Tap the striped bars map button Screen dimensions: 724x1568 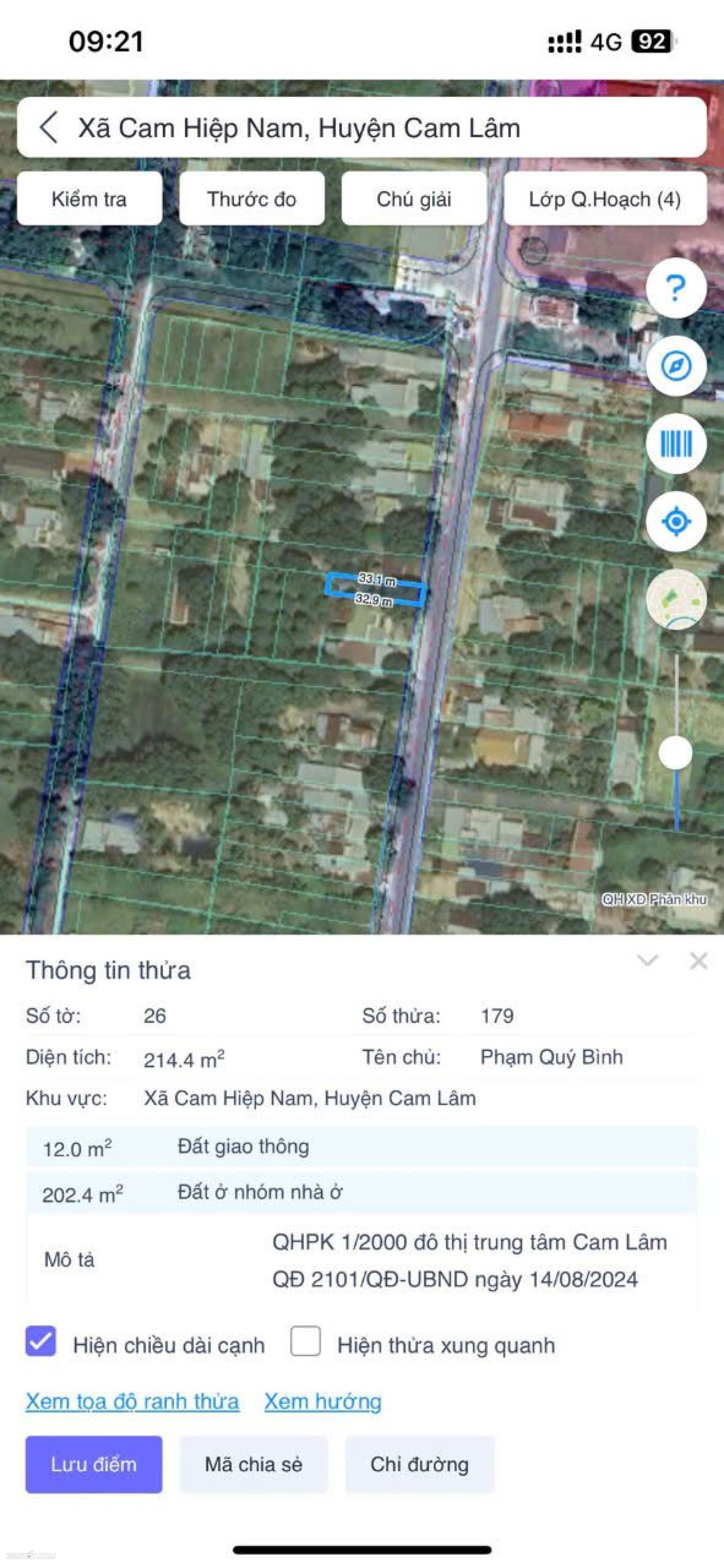click(676, 444)
